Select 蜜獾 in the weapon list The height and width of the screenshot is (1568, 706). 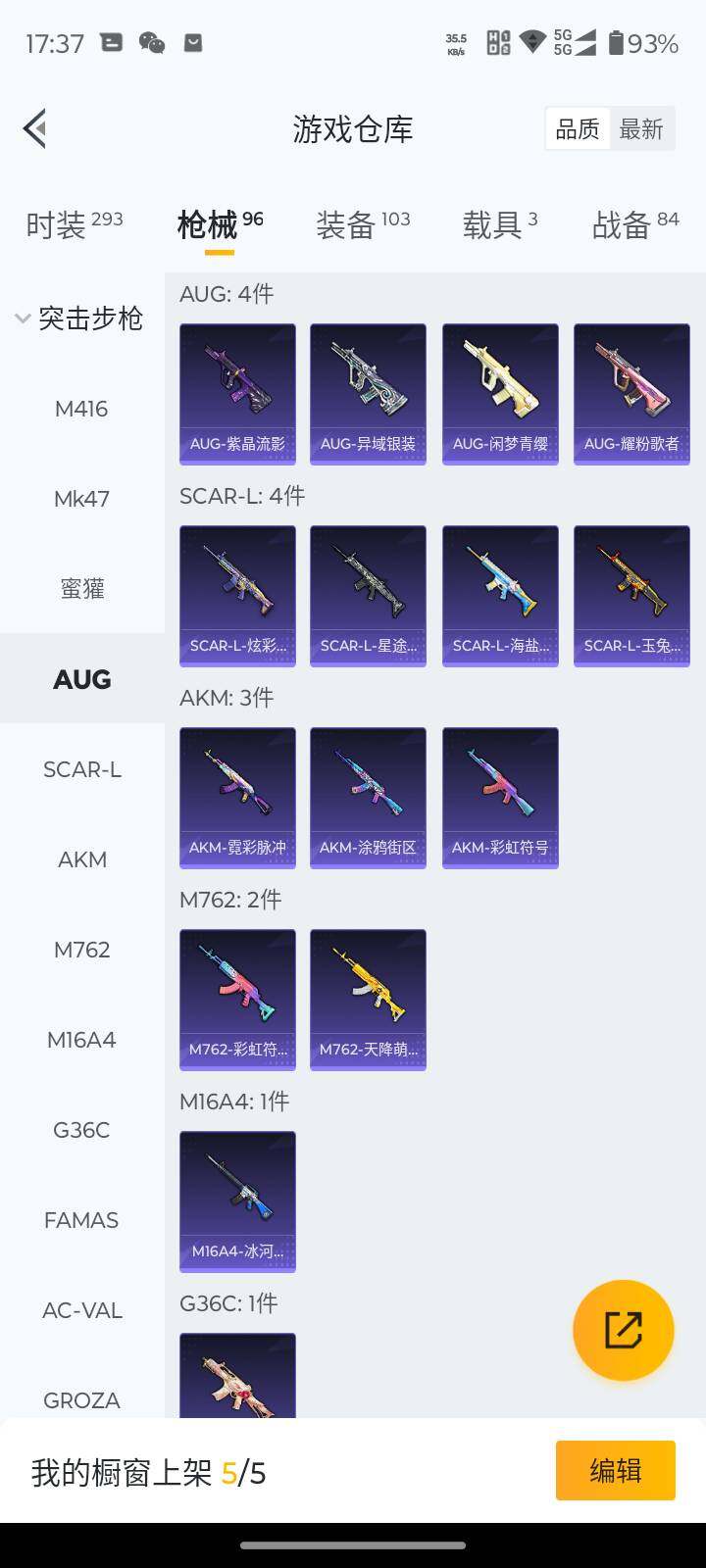[81, 589]
